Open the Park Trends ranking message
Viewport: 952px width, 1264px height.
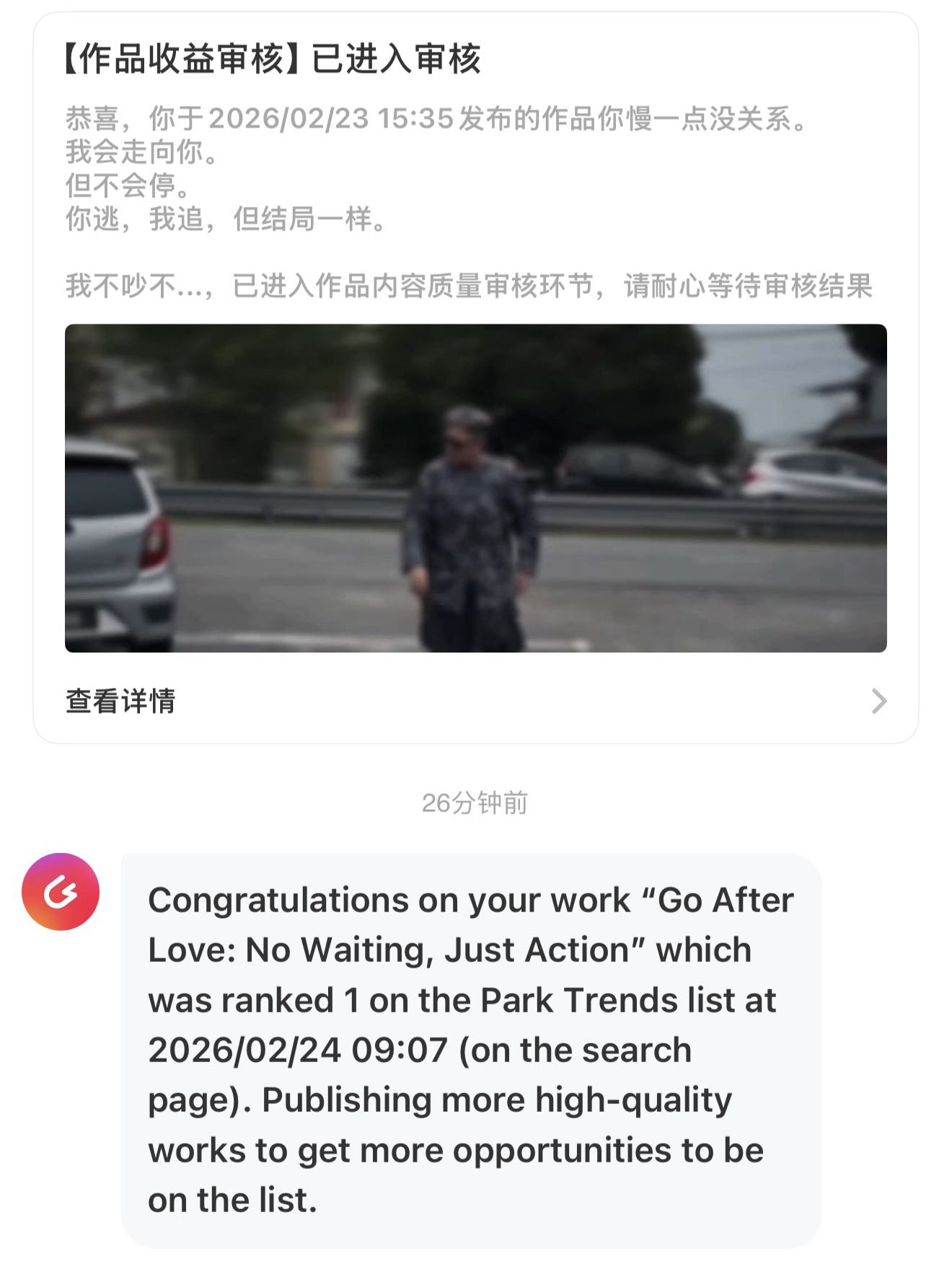[x=470, y=1049]
